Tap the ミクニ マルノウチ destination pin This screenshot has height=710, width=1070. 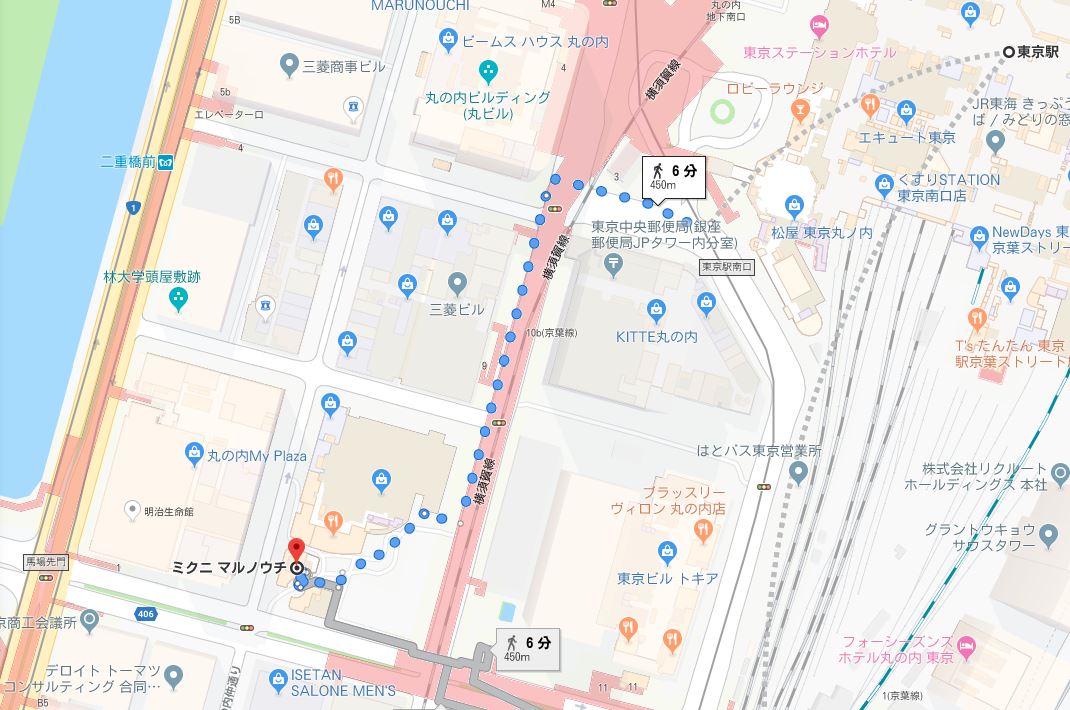coord(296,552)
